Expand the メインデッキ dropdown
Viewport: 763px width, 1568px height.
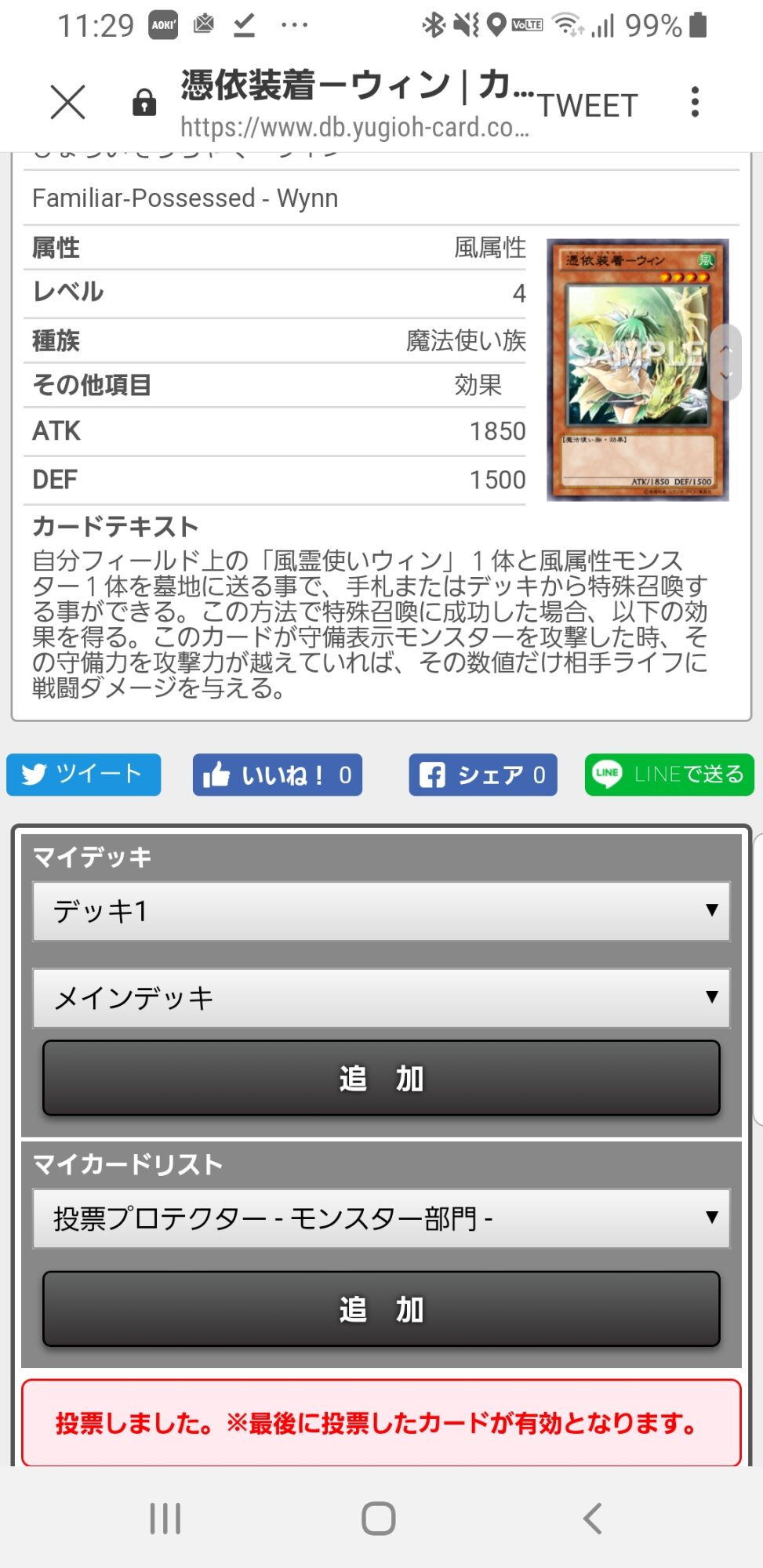[x=381, y=998]
